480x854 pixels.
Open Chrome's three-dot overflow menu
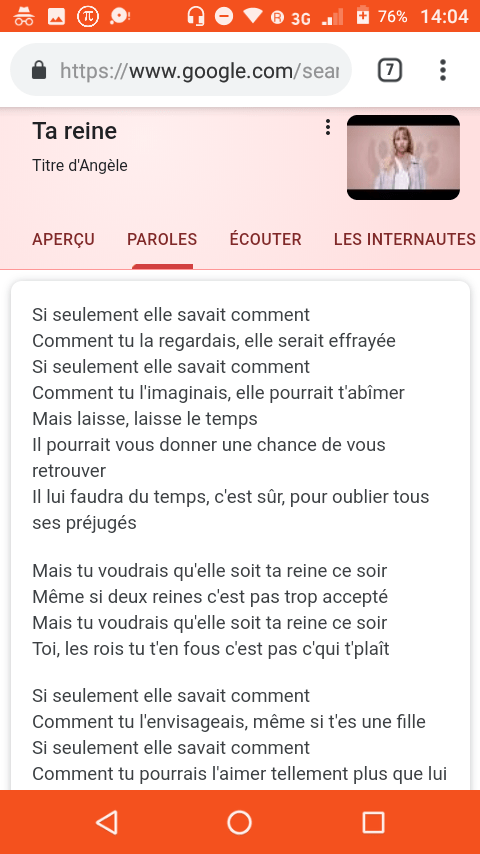(443, 70)
